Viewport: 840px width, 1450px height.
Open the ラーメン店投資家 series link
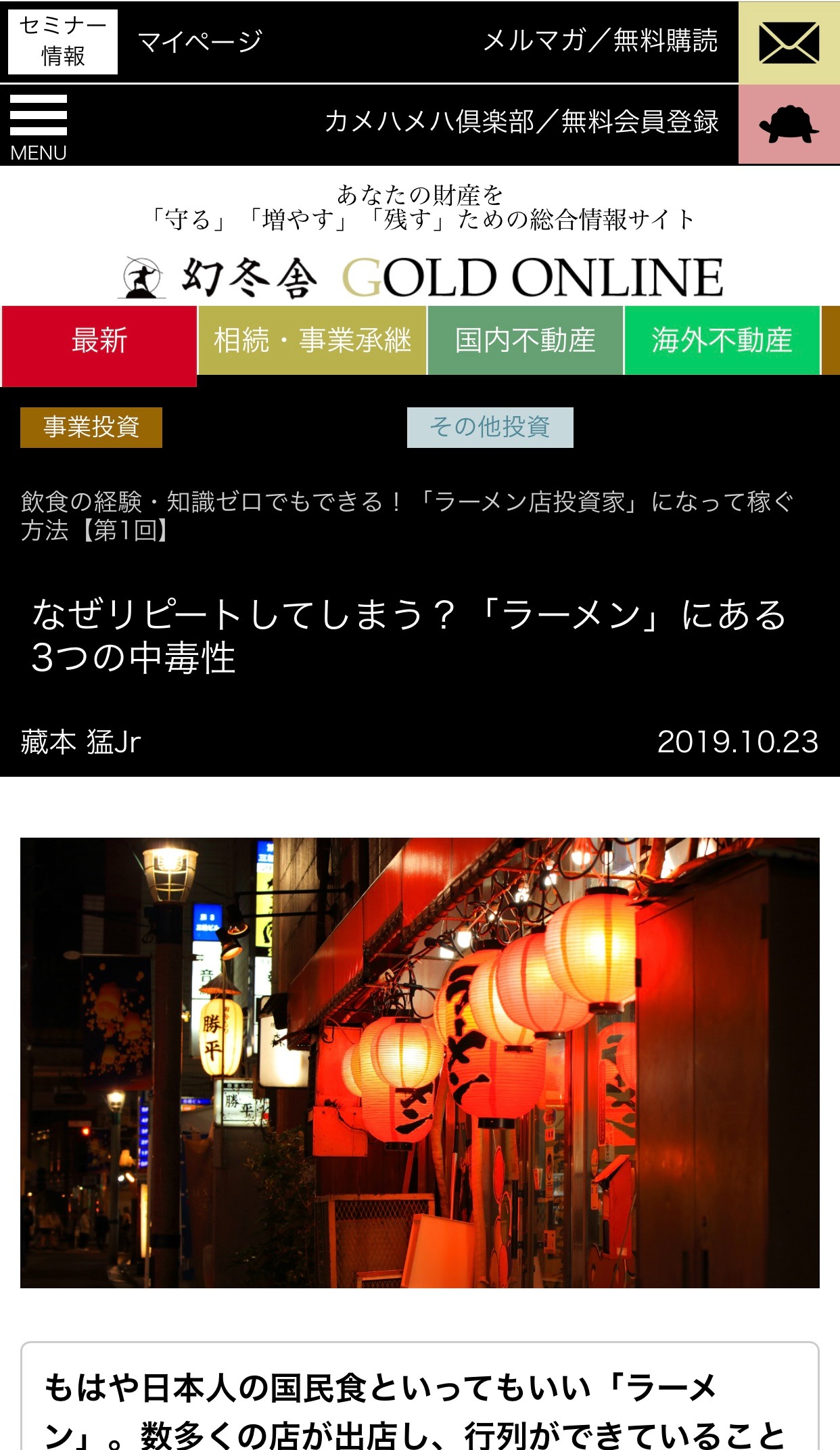[x=406, y=516]
